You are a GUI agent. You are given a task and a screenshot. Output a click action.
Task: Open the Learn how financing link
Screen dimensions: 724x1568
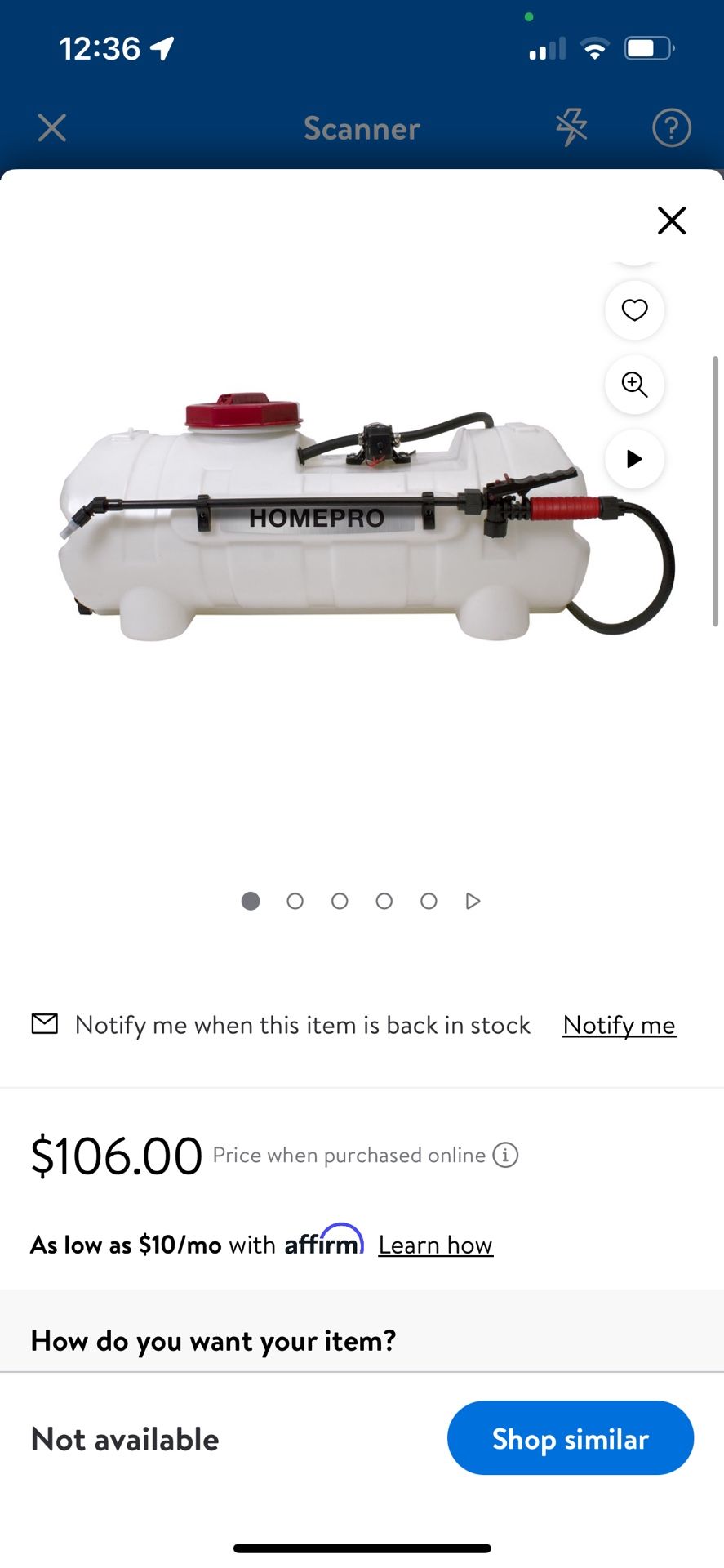(435, 1244)
